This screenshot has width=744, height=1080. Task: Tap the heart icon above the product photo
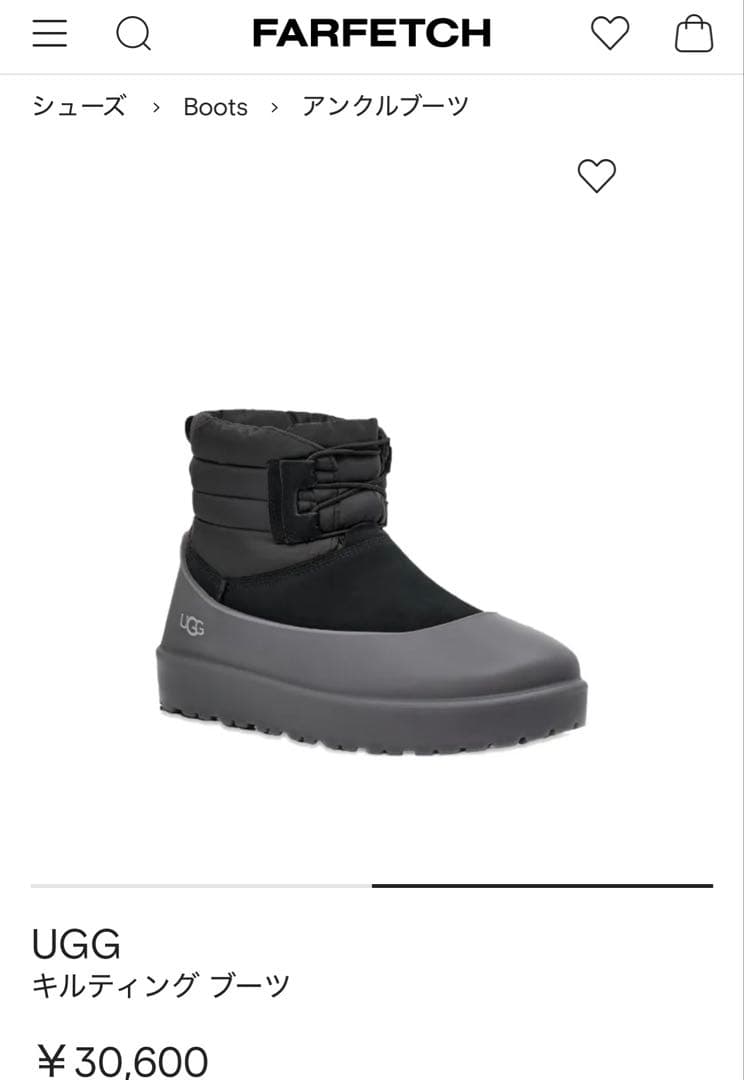(x=598, y=176)
